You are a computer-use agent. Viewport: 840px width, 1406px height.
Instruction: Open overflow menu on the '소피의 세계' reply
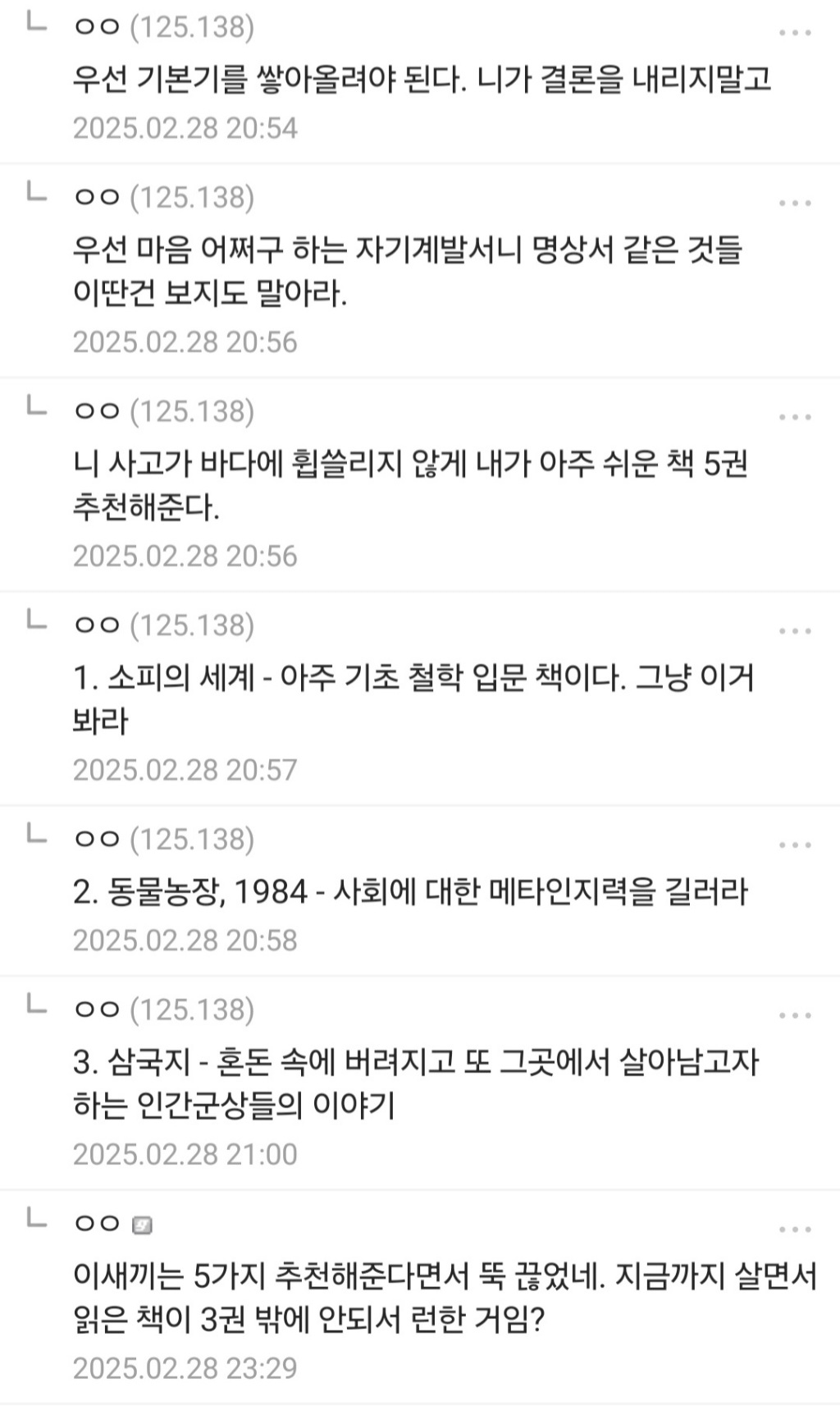(794, 631)
